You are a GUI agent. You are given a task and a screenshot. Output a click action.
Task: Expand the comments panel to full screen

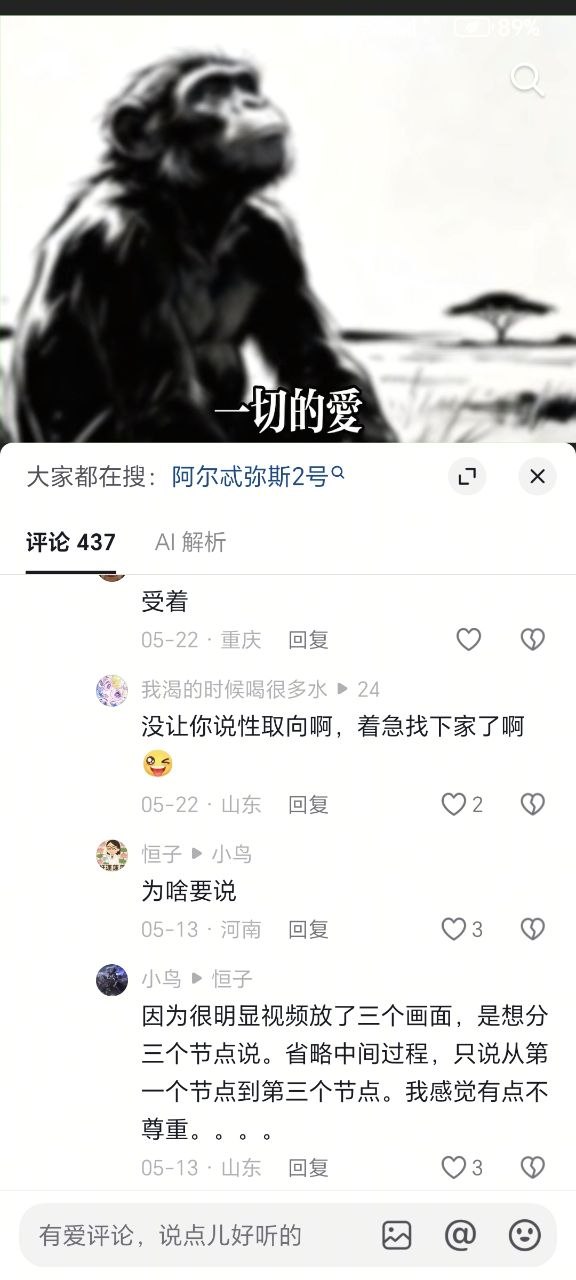[467, 477]
